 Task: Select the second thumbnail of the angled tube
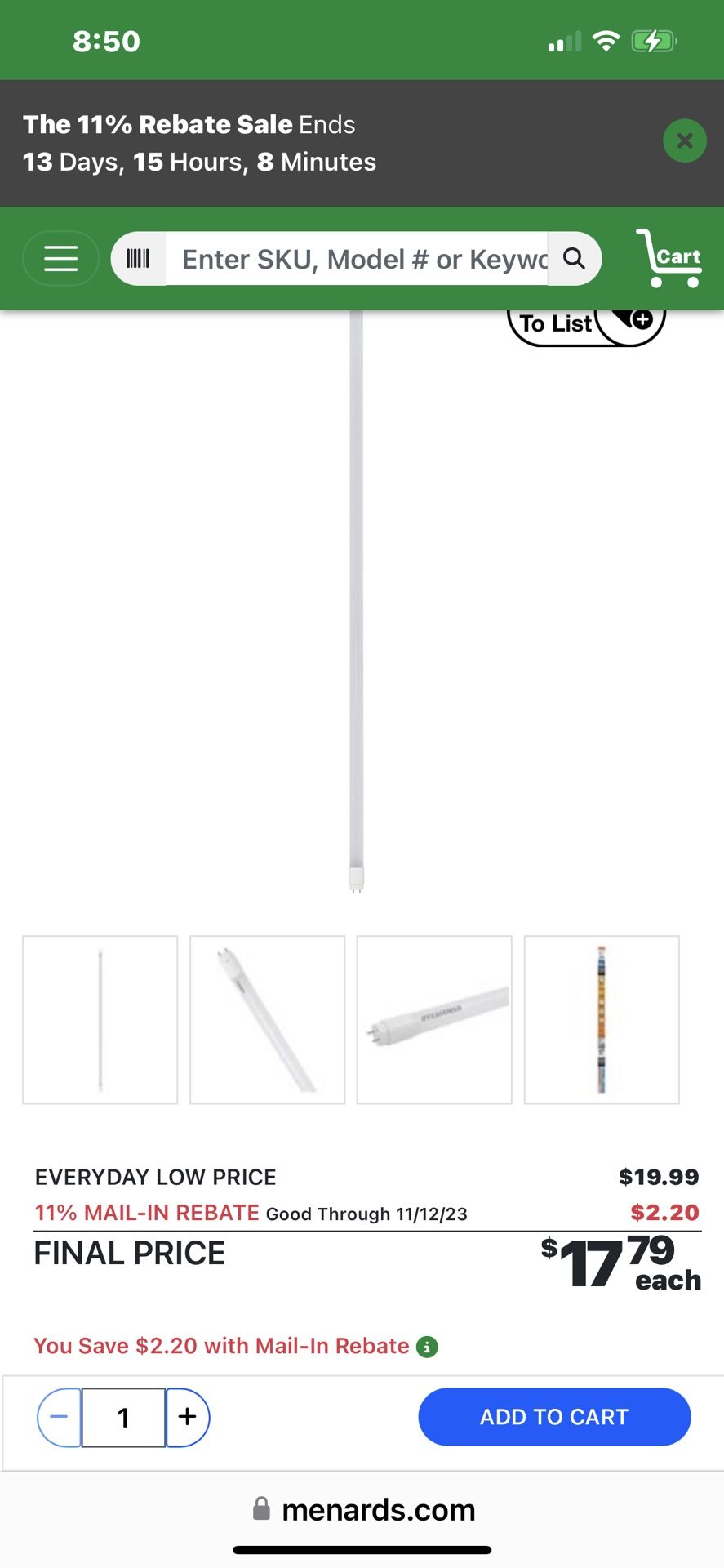coord(268,1020)
